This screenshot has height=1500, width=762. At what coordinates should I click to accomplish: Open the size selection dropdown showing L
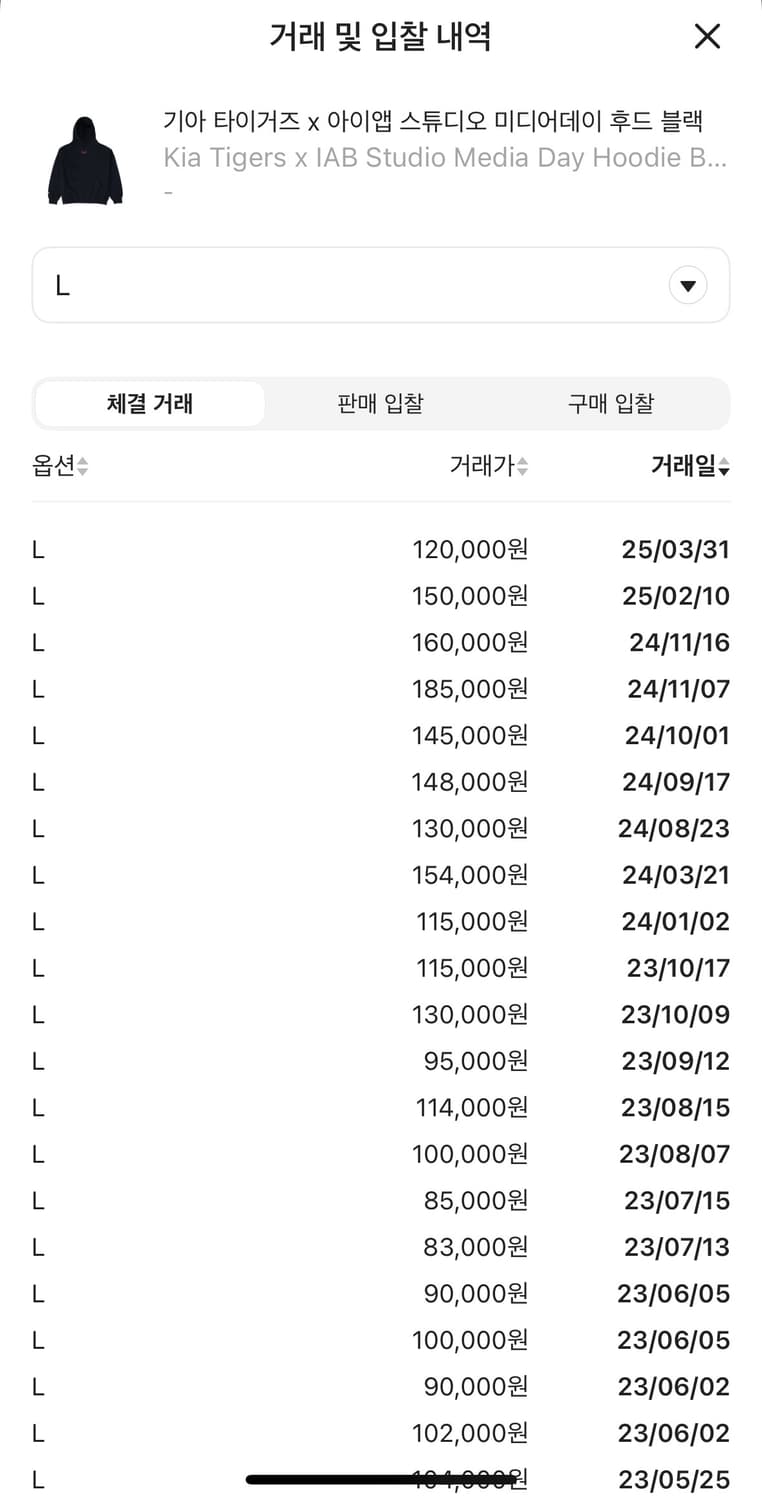pyautogui.click(x=381, y=284)
